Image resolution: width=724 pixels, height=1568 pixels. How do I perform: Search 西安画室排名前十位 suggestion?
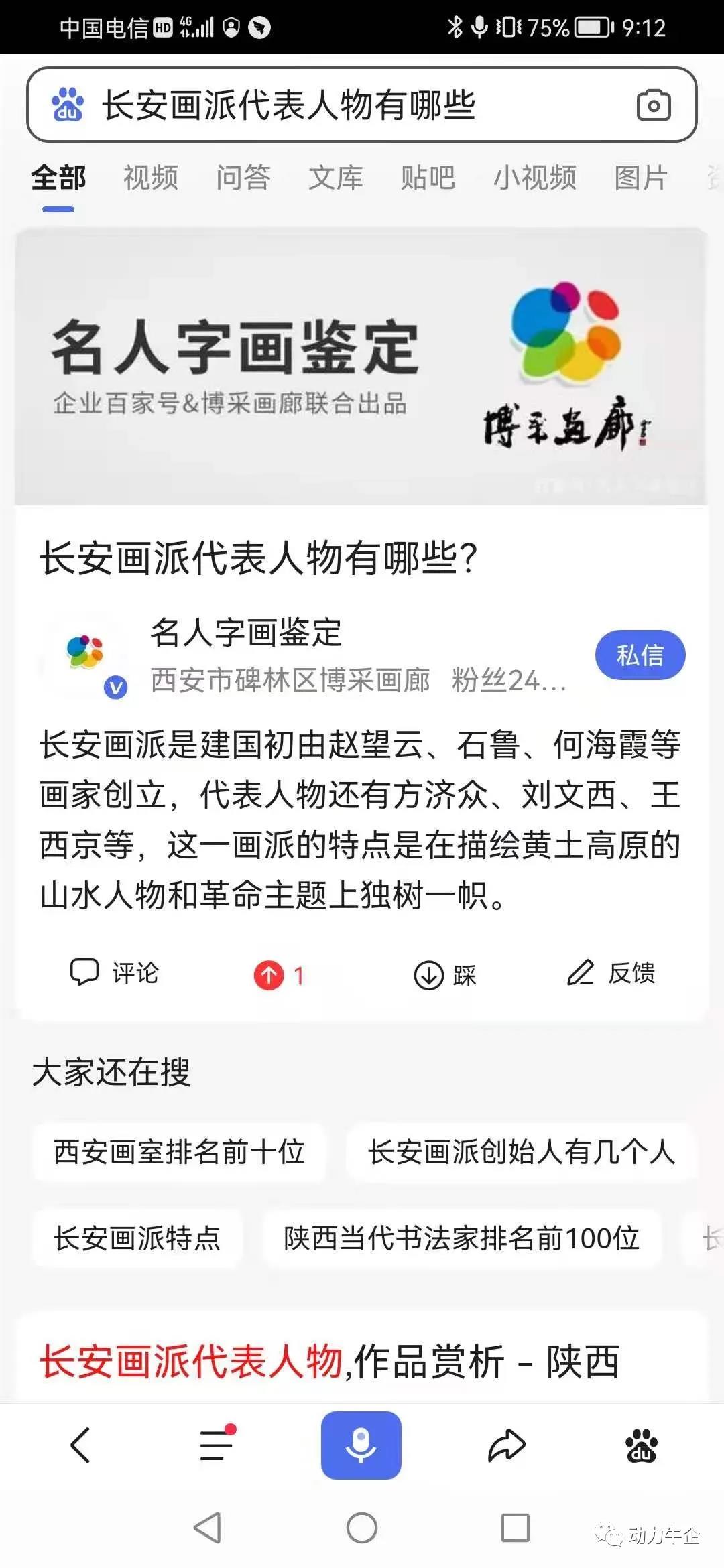(179, 1153)
